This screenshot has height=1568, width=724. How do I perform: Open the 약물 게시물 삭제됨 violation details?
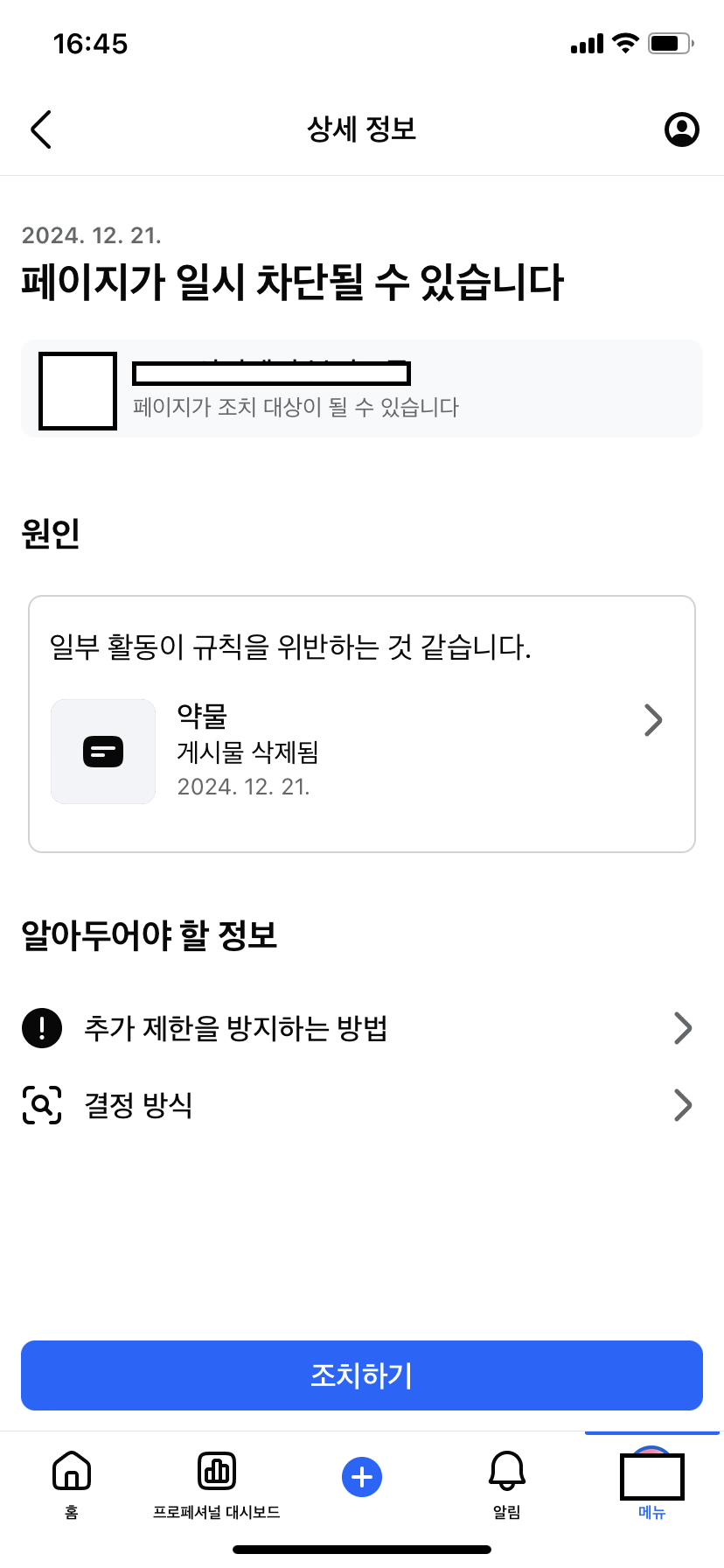click(x=361, y=751)
